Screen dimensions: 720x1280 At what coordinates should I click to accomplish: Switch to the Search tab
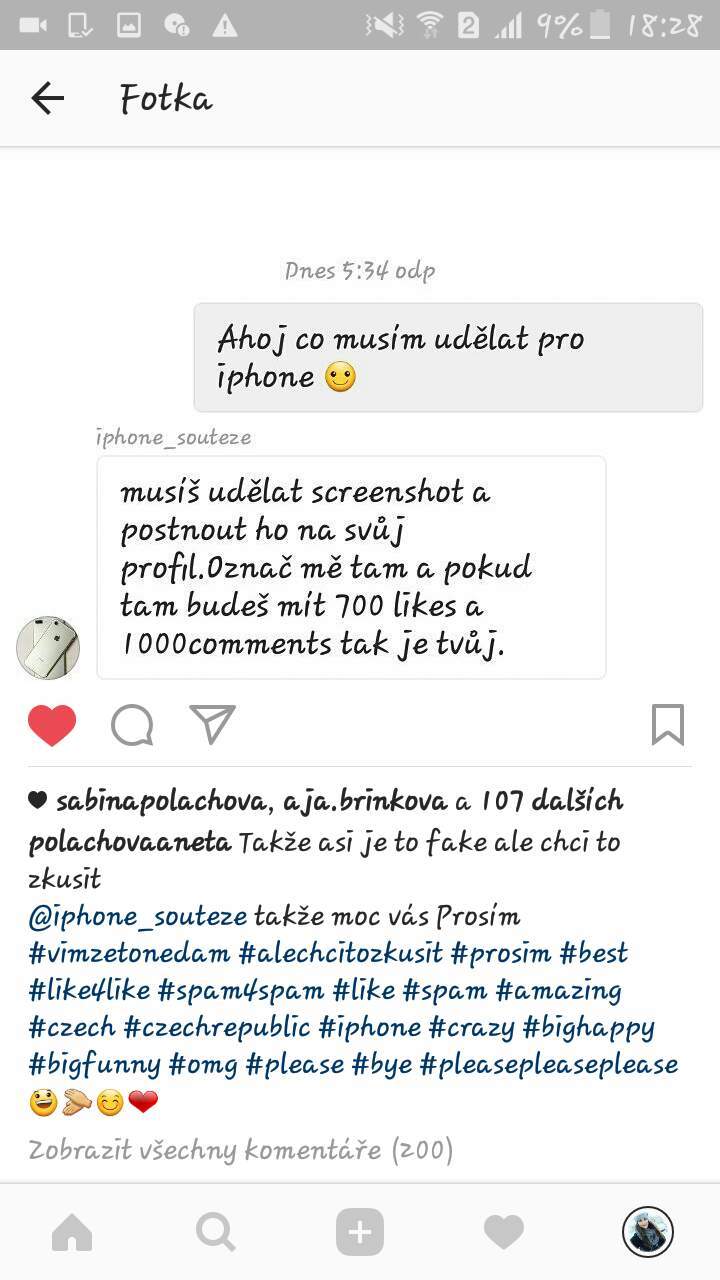[x=216, y=1232]
